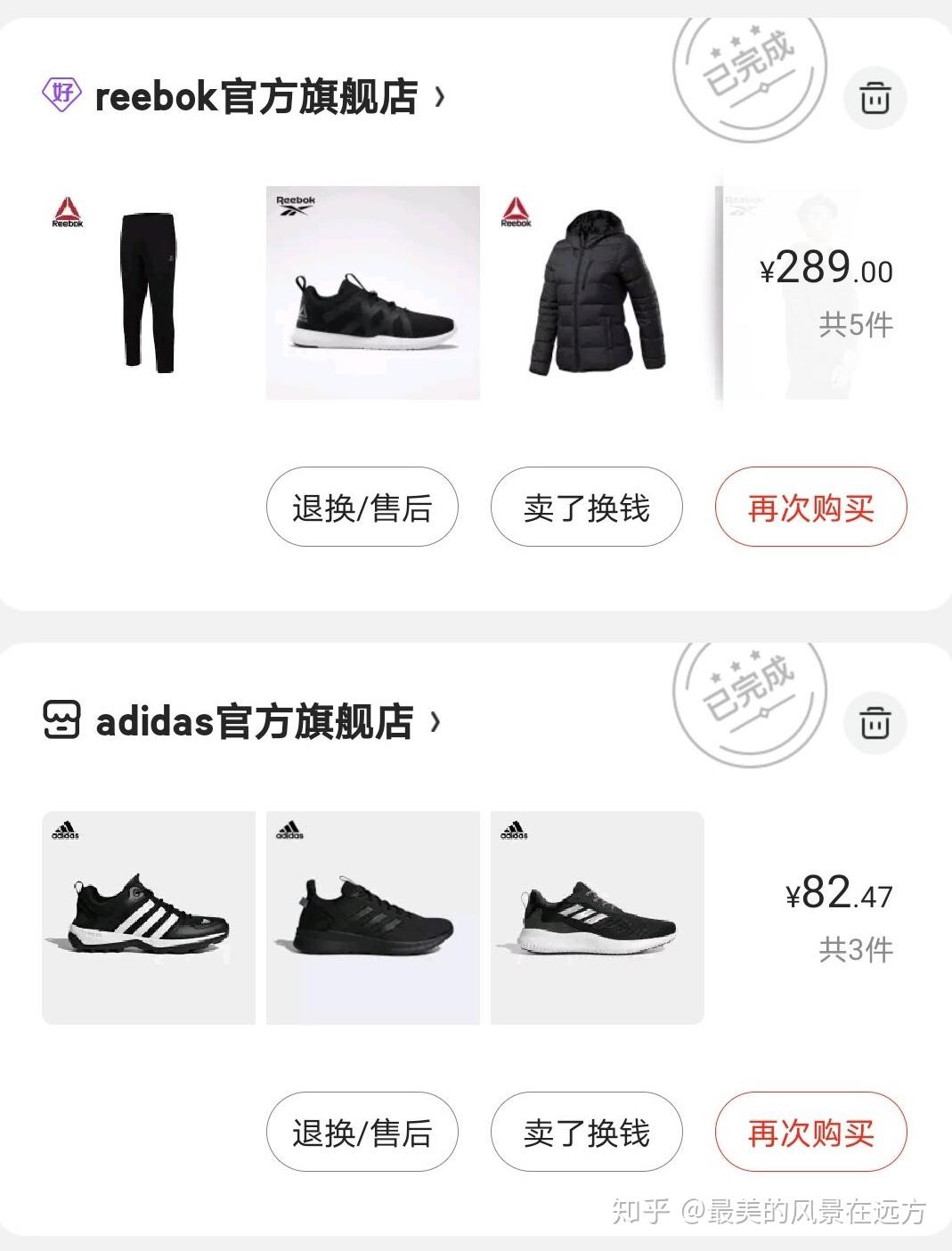The image size is (952, 1251).
Task: Open the Reebok black sneaker item
Action: pos(372,292)
